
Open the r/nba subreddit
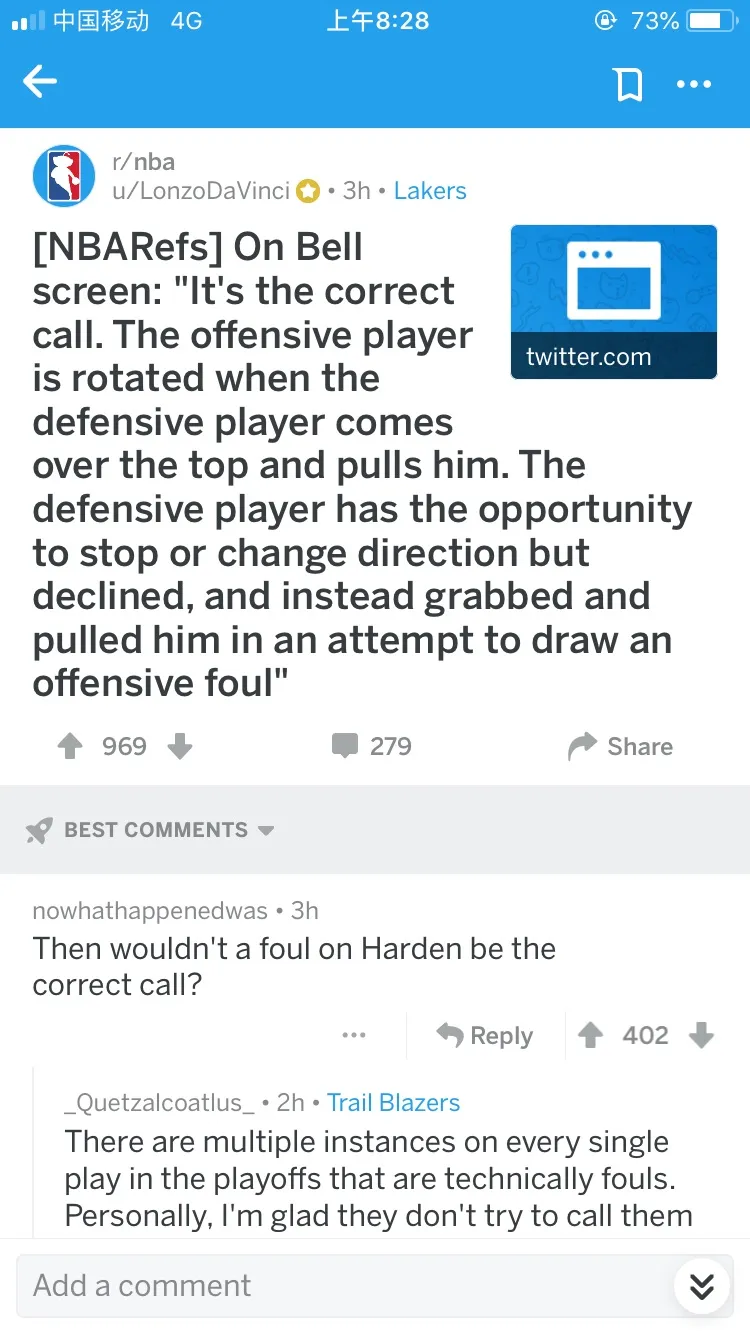click(x=143, y=161)
